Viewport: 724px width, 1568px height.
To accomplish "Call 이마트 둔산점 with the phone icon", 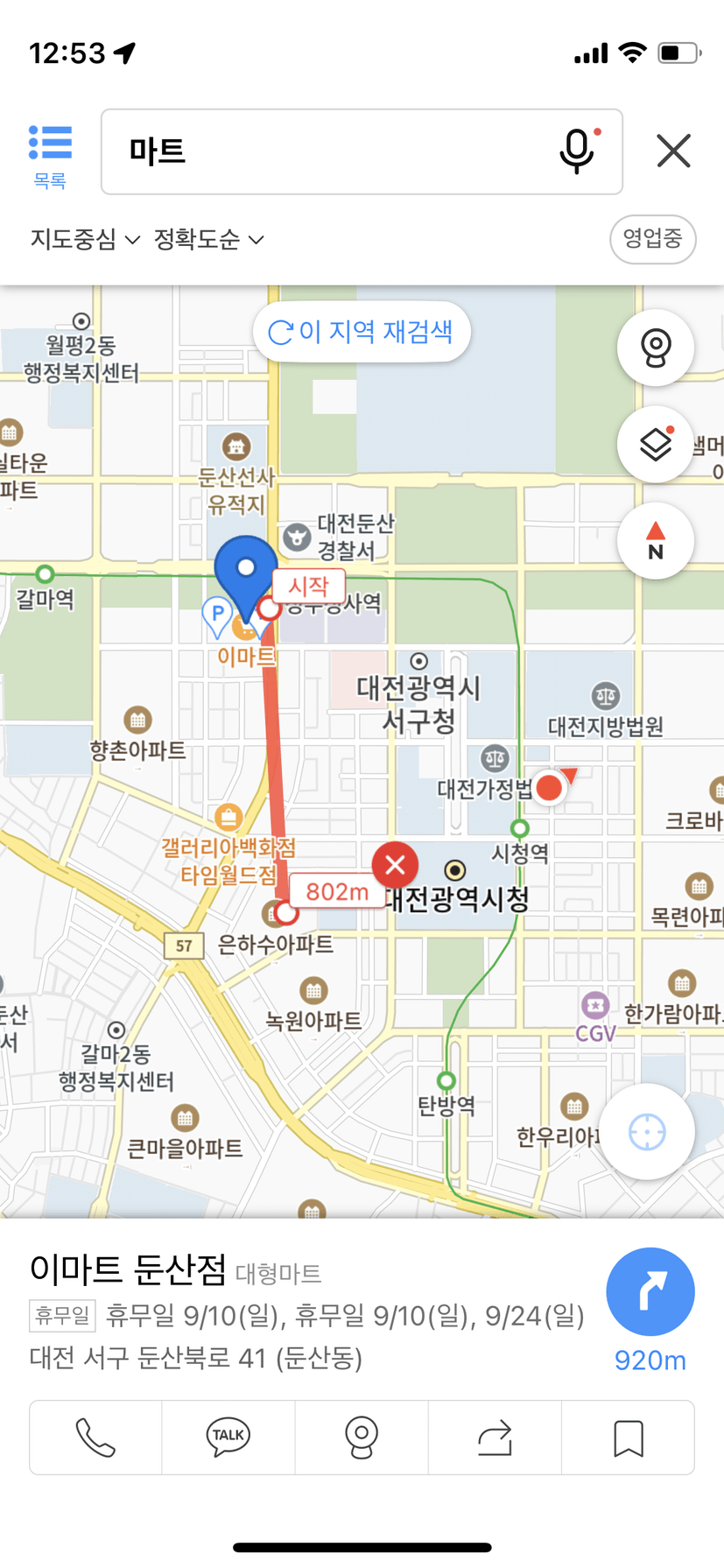I will tap(95, 1438).
